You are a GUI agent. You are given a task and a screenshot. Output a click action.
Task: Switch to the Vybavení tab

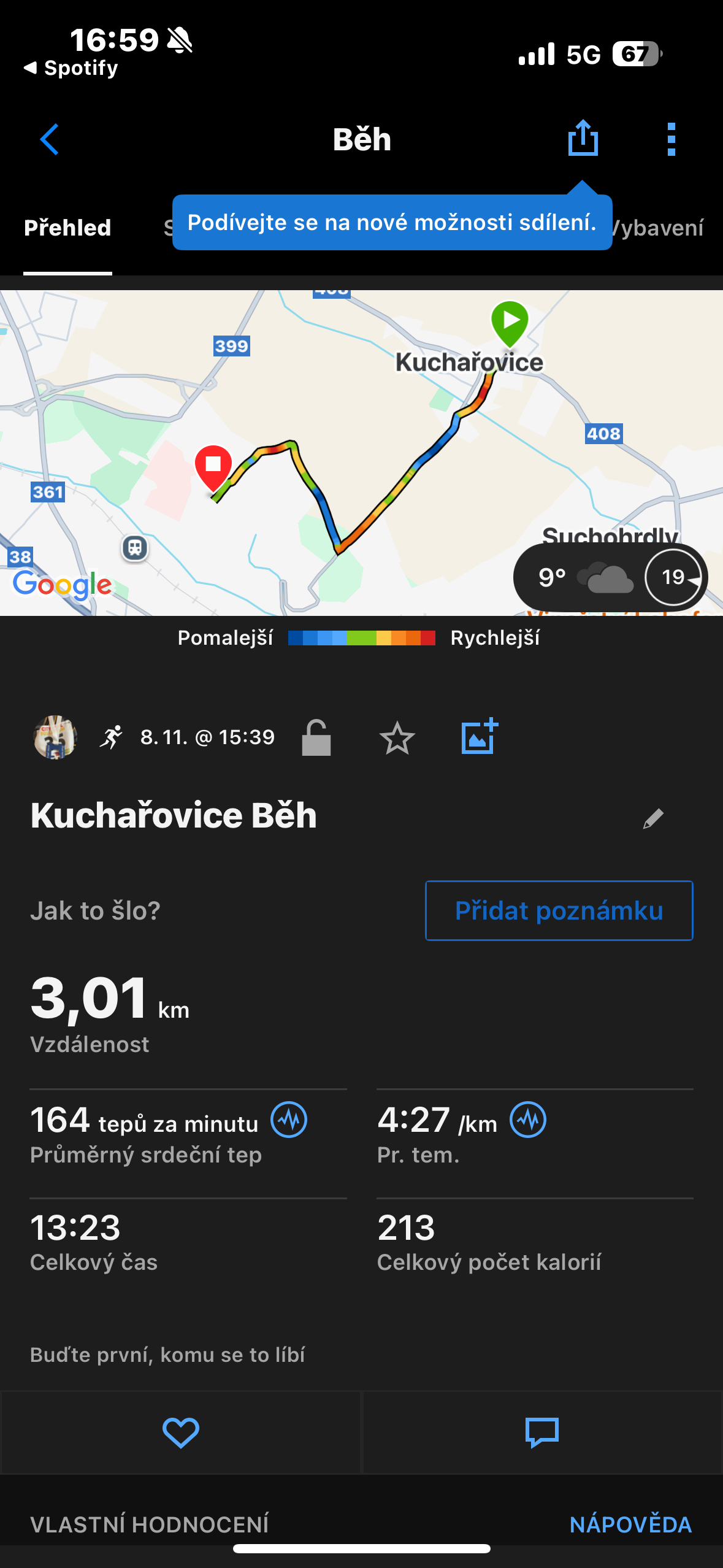[659, 228]
